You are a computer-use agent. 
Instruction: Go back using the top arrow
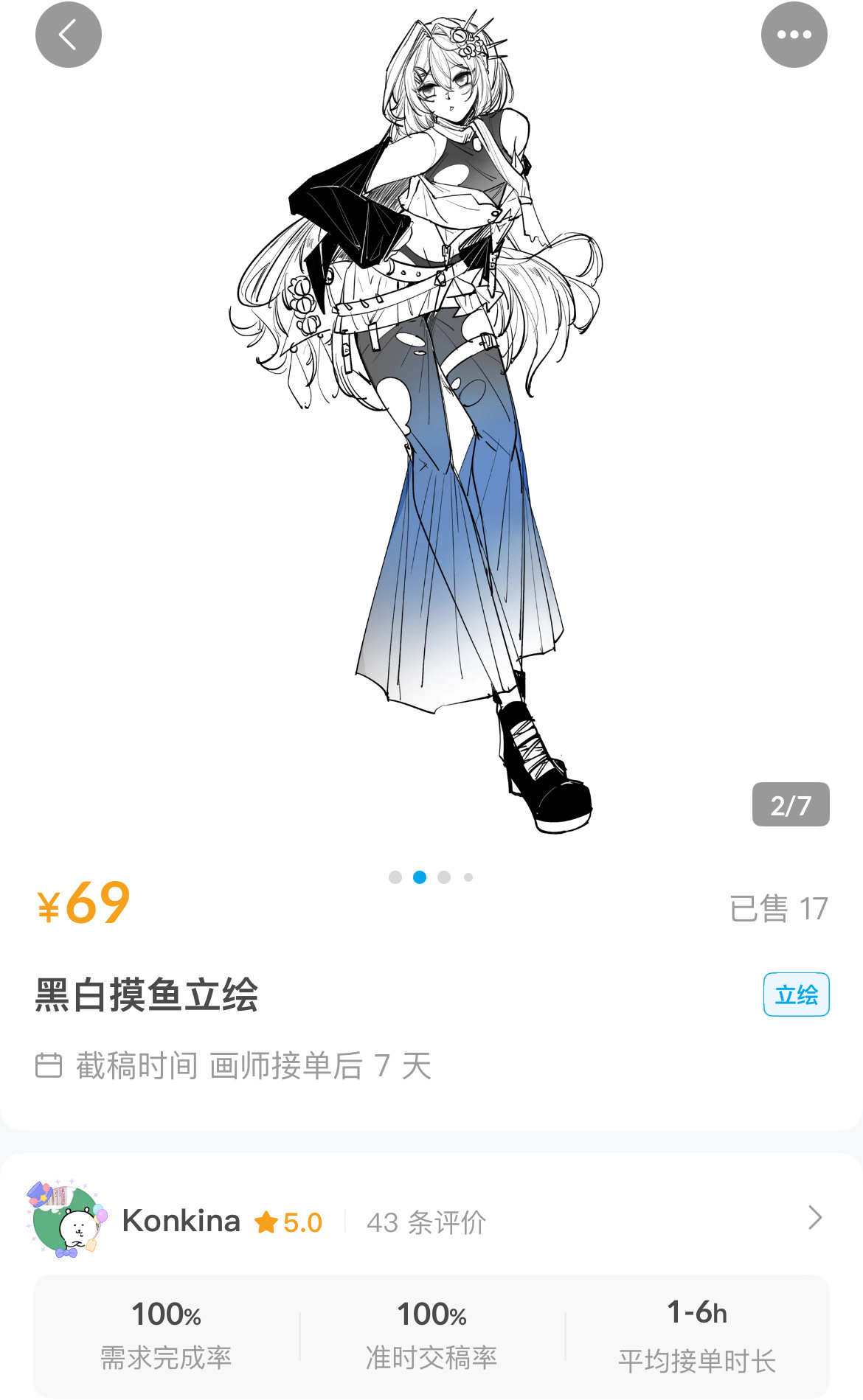68,35
